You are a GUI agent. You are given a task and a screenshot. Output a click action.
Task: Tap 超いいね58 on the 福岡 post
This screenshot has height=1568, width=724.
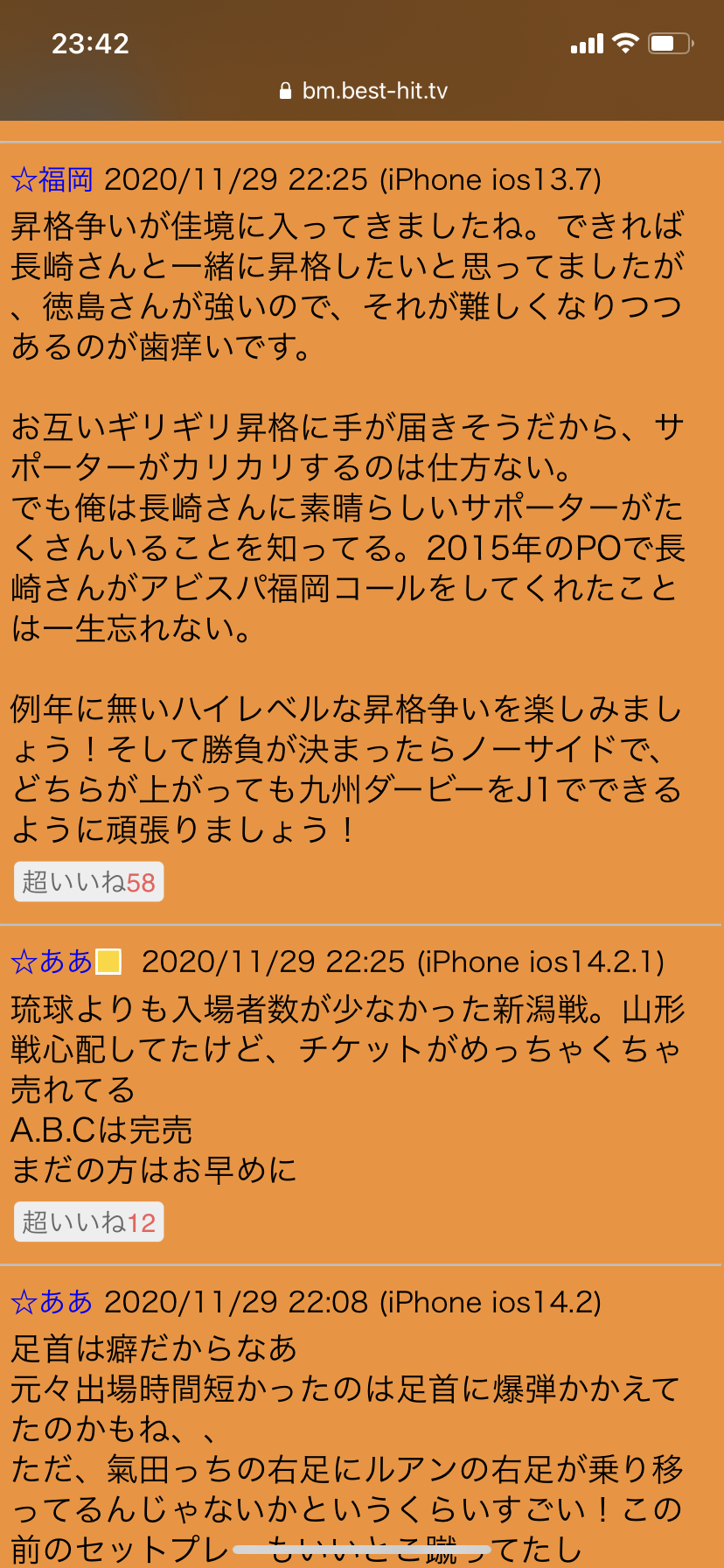[88, 882]
